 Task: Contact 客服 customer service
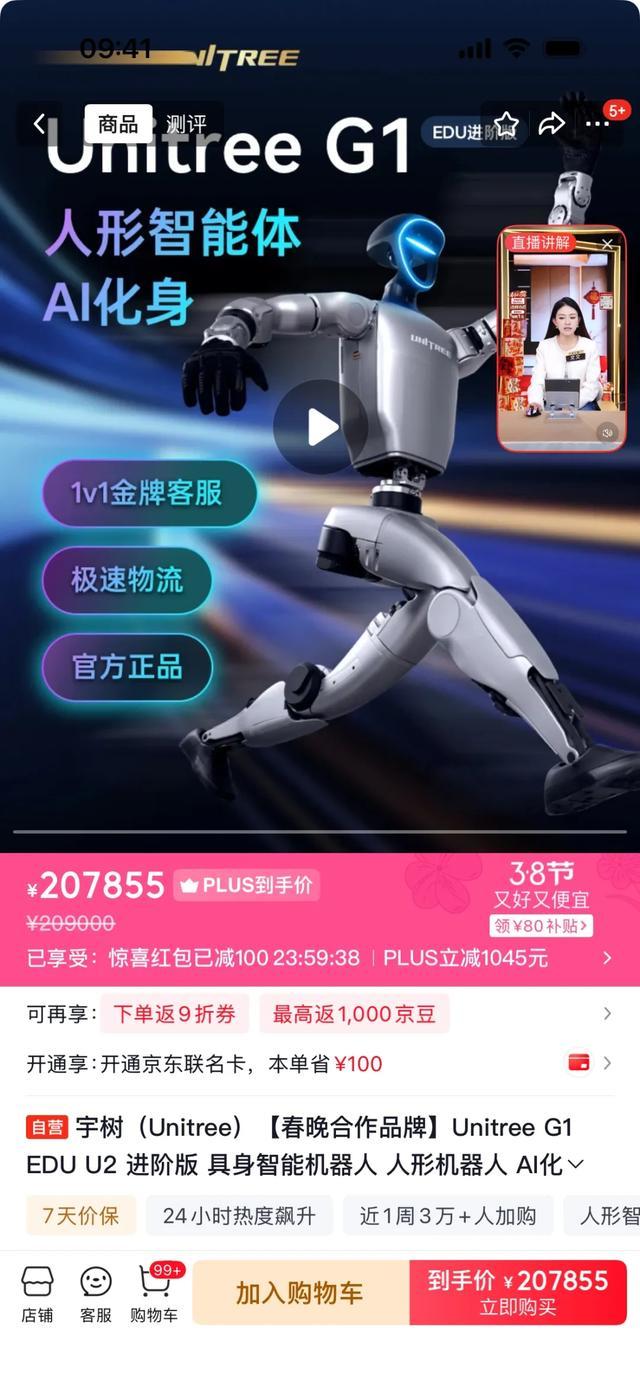96,1292
